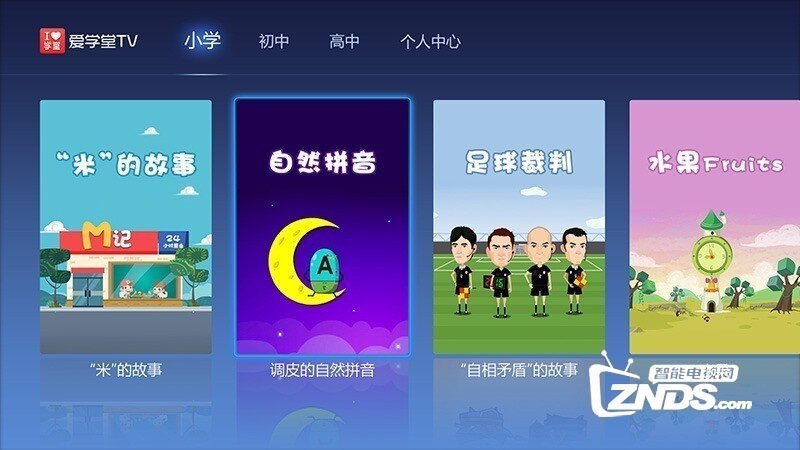
Task: Open the 水果Fruits card
Action: coord(714,226)
